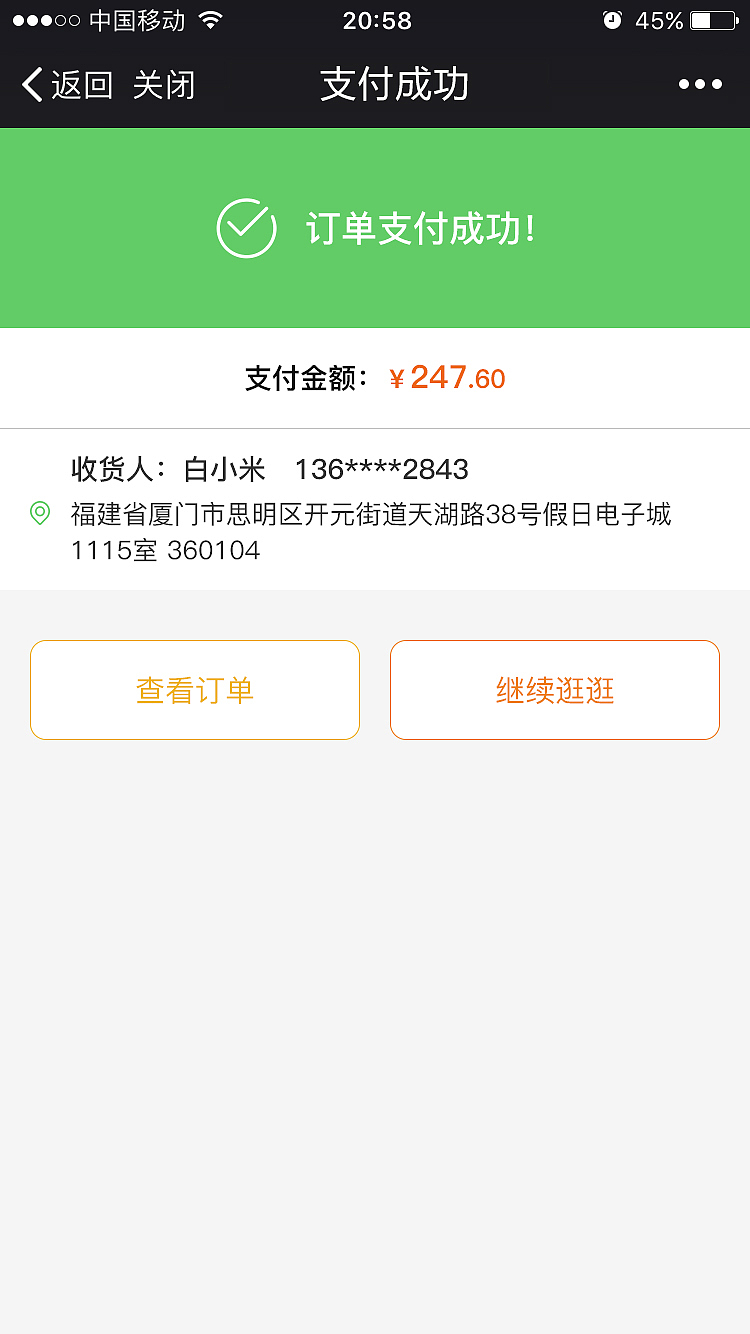750x1334 pixels.
Task: Select the delivery address line
Action: pyautogui.click(x=370, y=514)
